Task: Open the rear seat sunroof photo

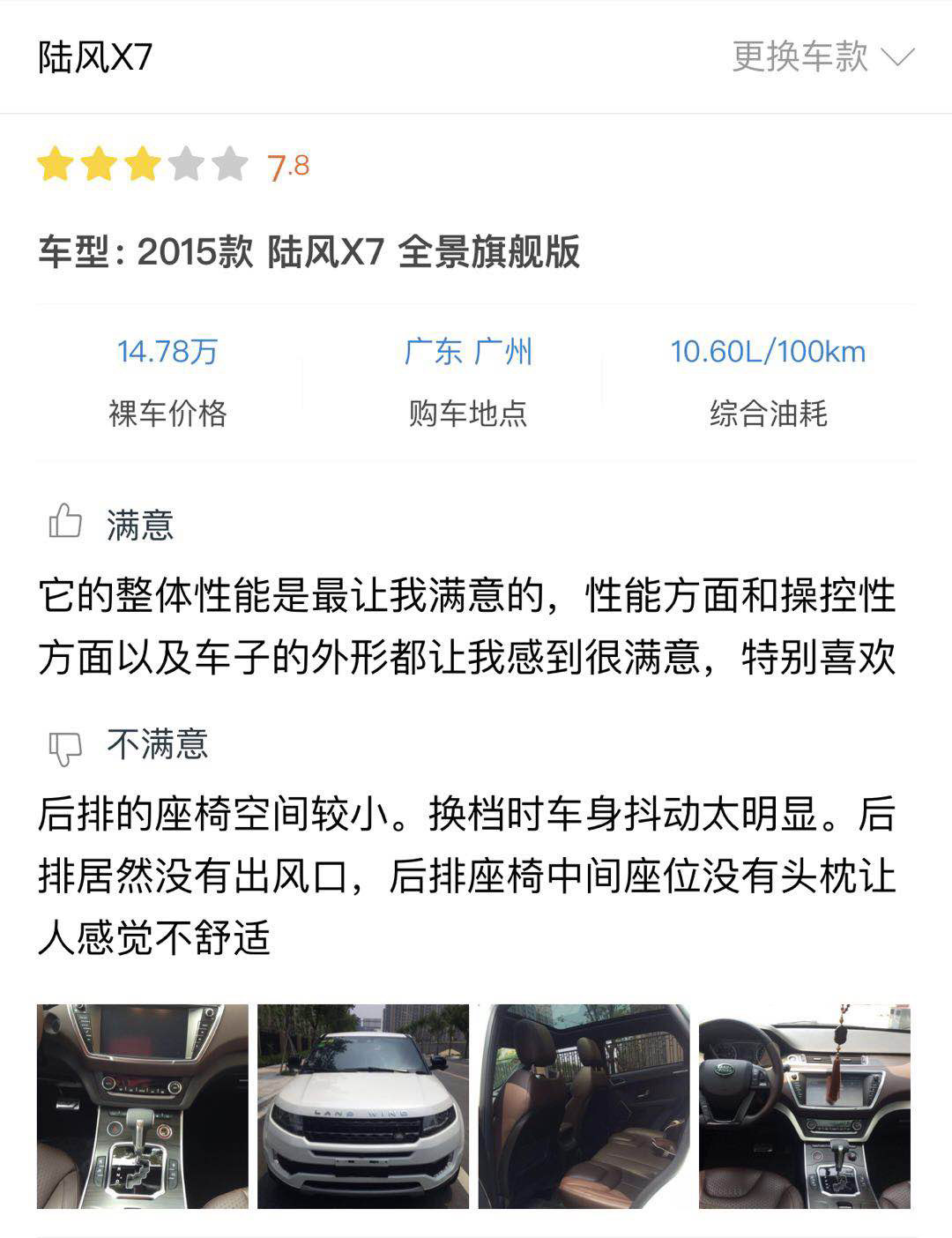Action: point(584,1106)
